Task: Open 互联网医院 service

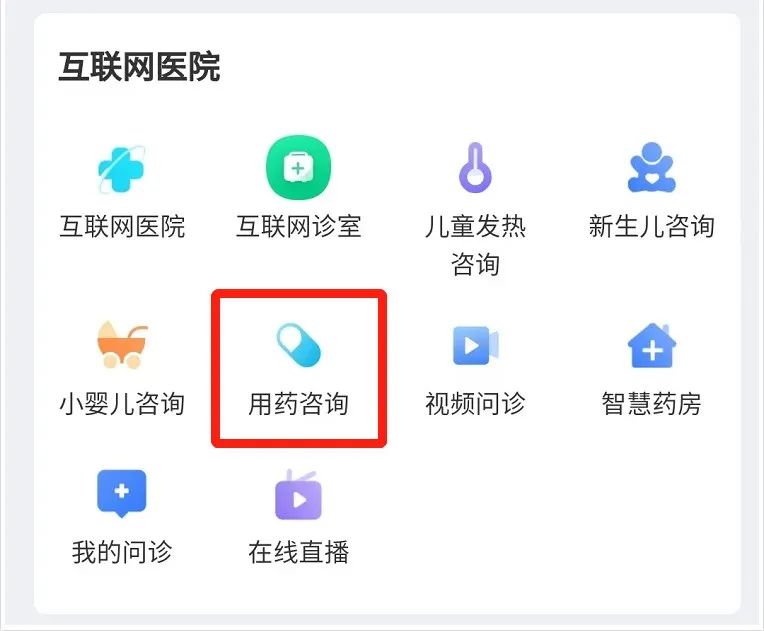Action: click(122, 169)
